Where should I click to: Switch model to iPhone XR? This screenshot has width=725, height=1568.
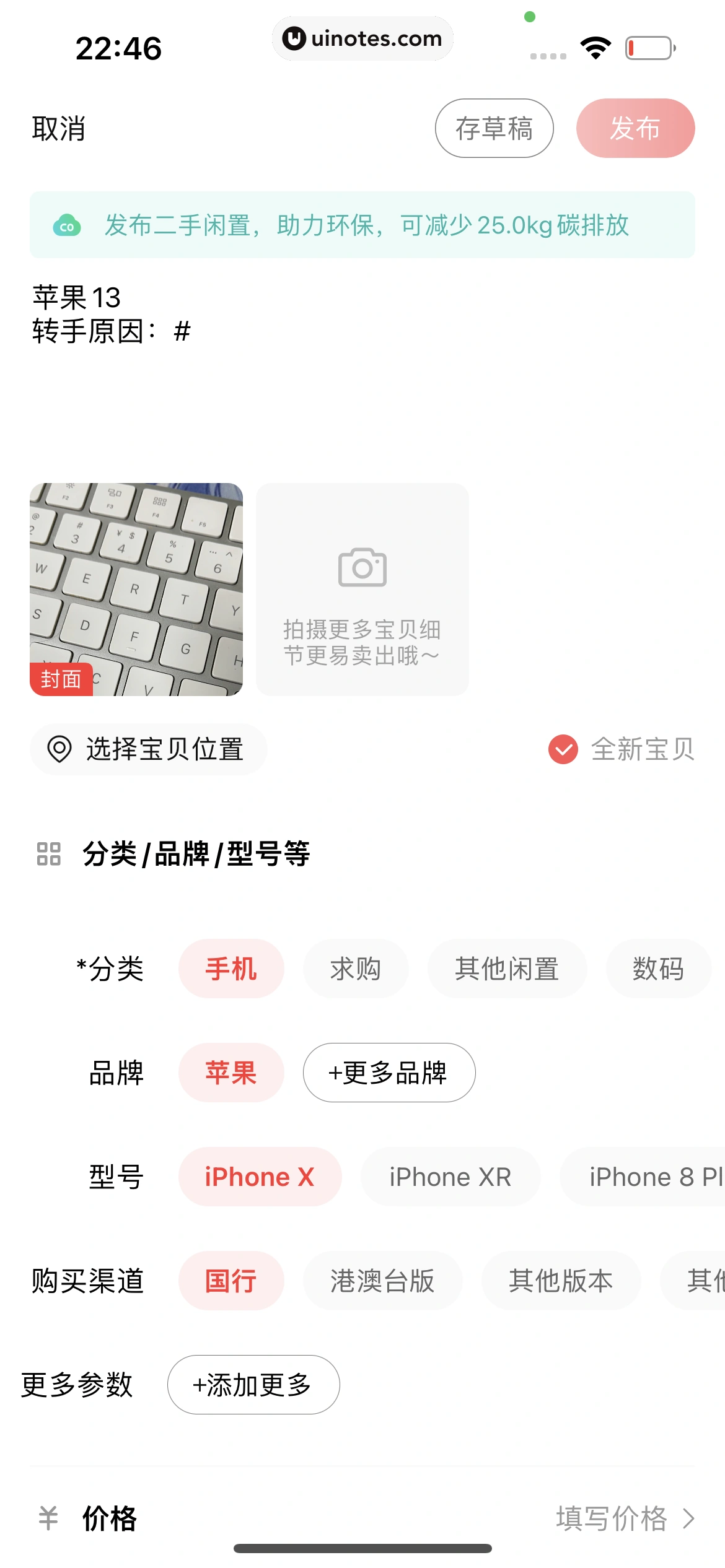click(x=450, y=1177)
